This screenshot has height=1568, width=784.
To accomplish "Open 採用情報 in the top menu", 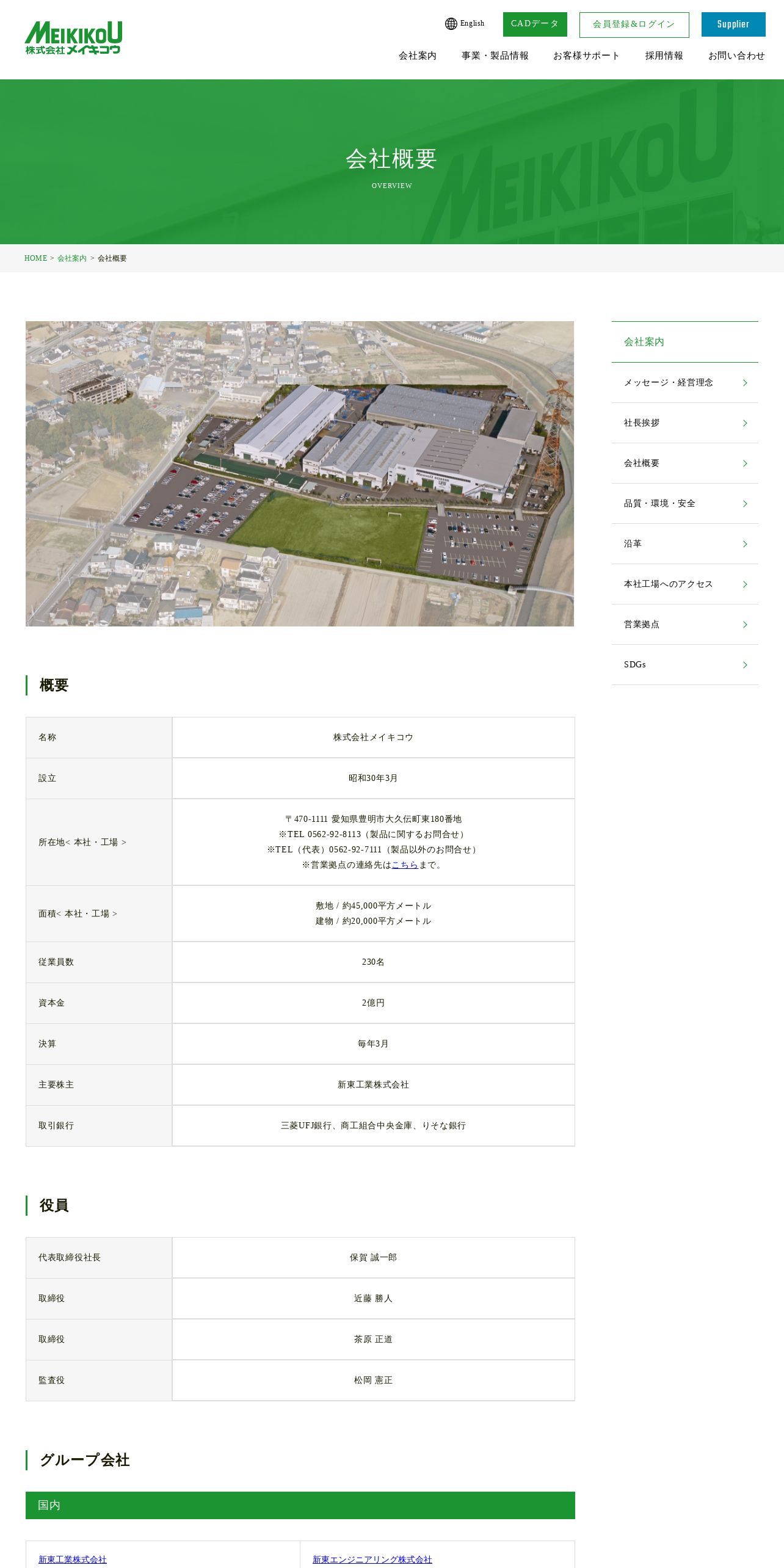I will pos(664,56).
